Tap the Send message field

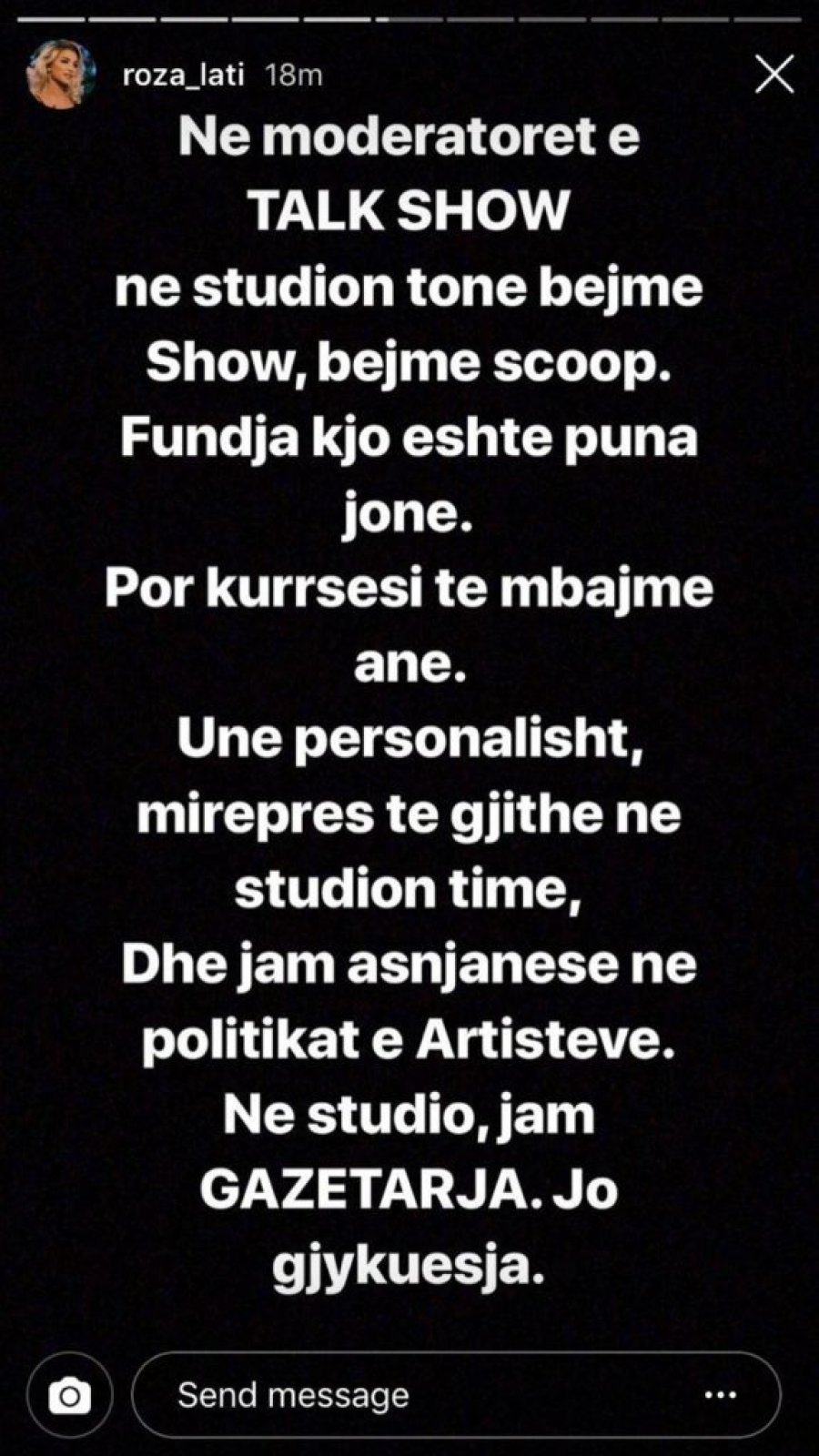coord(456,1395)
